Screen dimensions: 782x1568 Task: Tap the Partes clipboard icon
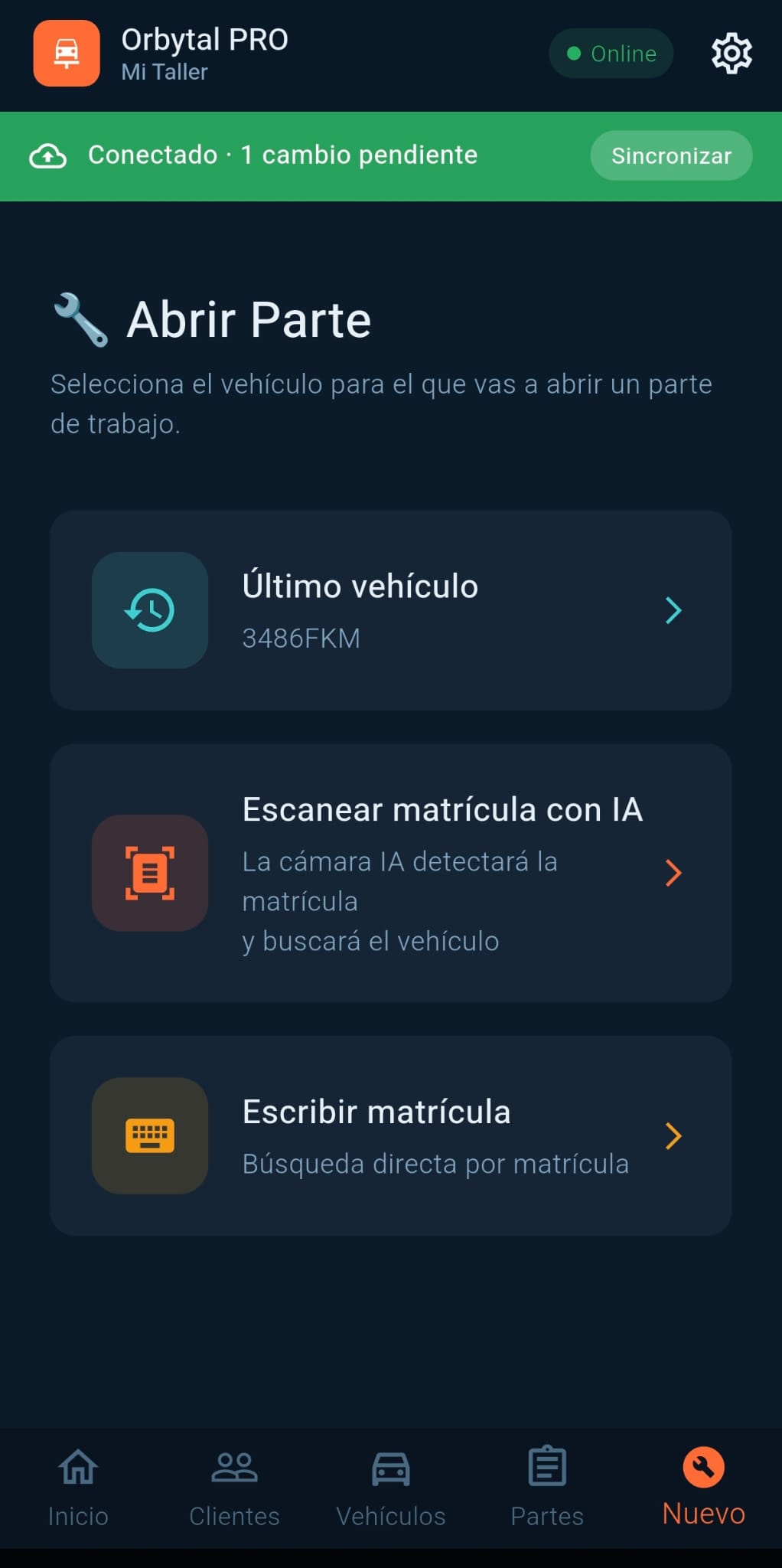click(x=547, y=1466)
